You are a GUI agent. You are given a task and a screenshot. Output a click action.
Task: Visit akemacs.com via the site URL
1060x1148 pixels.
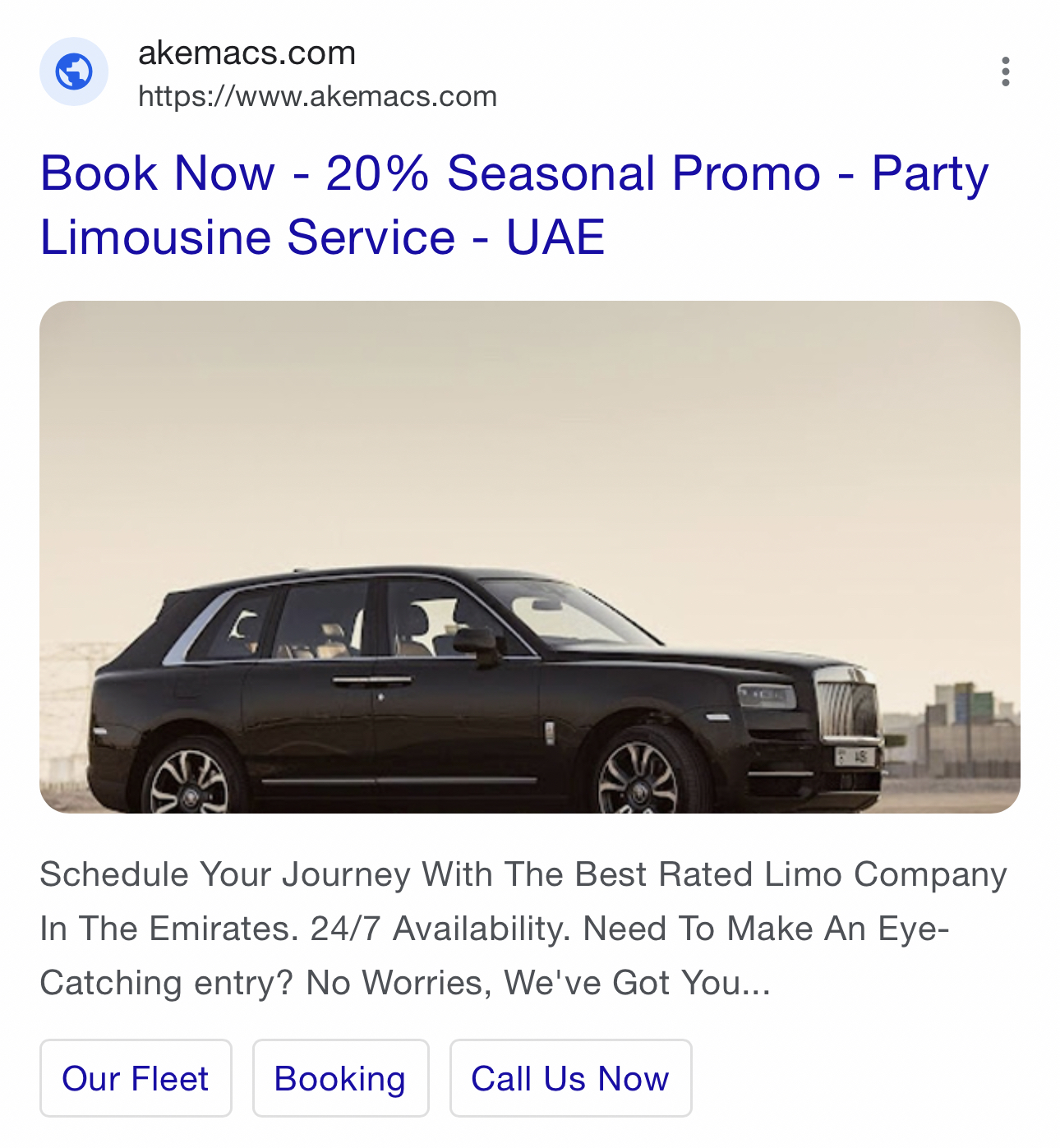[317, 96]
